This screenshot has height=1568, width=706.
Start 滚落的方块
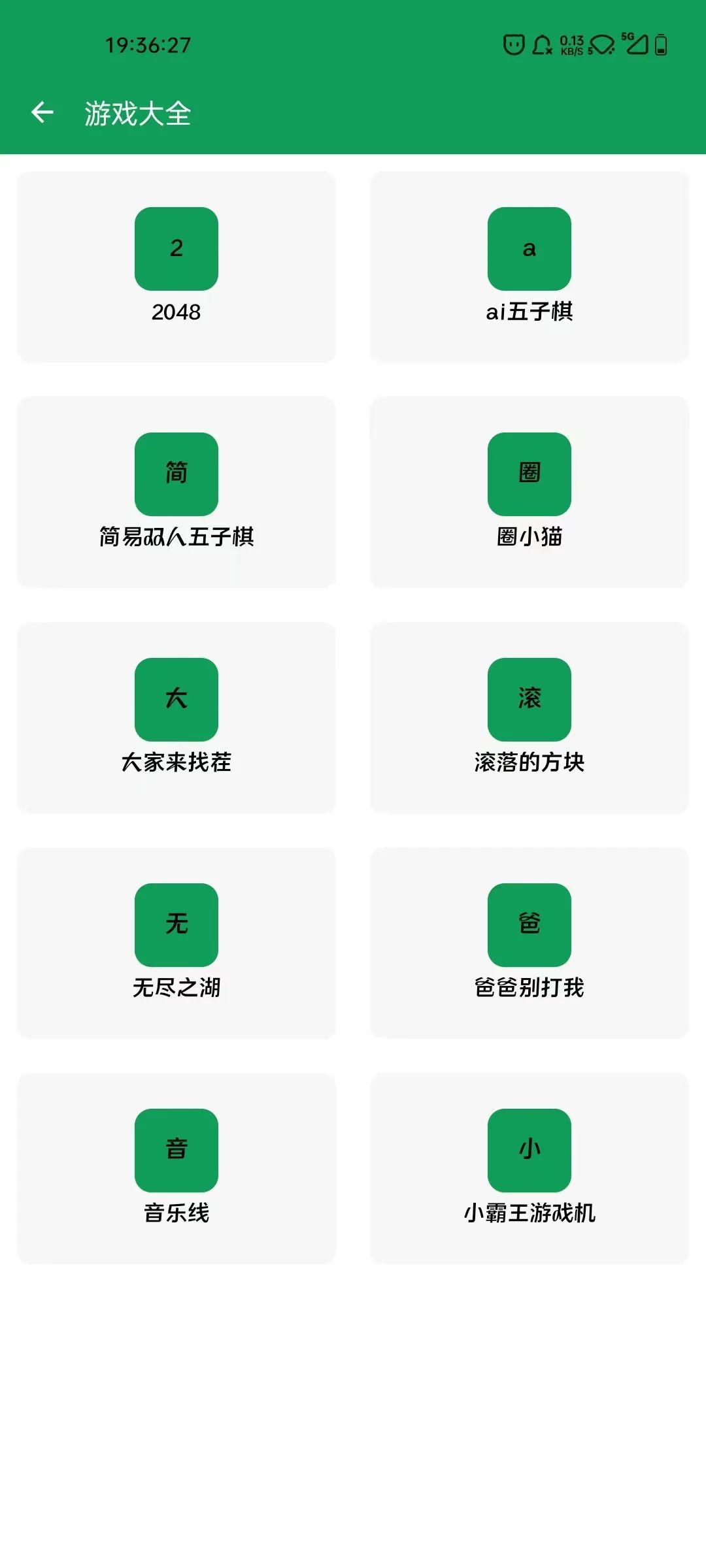tap(529, 717)
